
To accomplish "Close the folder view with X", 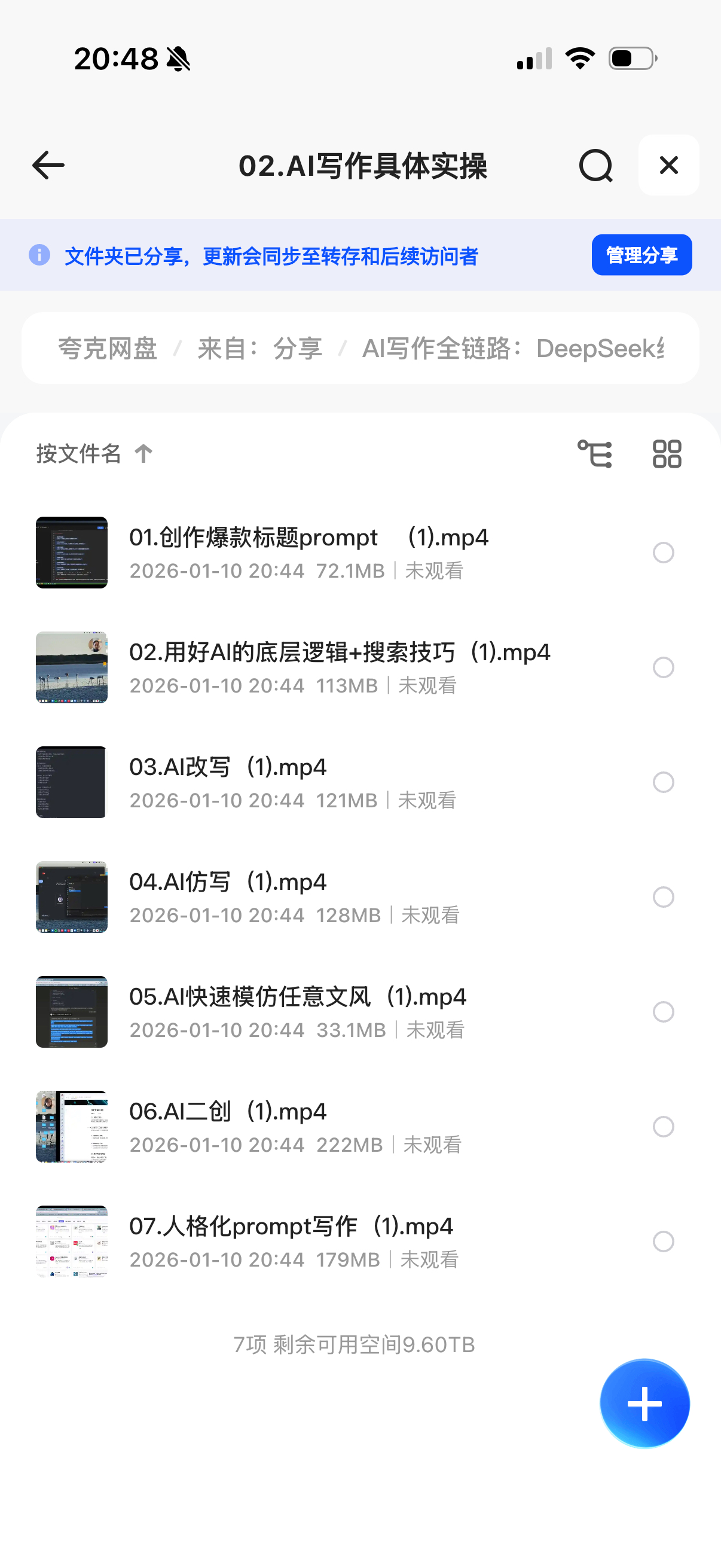I will pyautogui.click(x=668, y=166).
